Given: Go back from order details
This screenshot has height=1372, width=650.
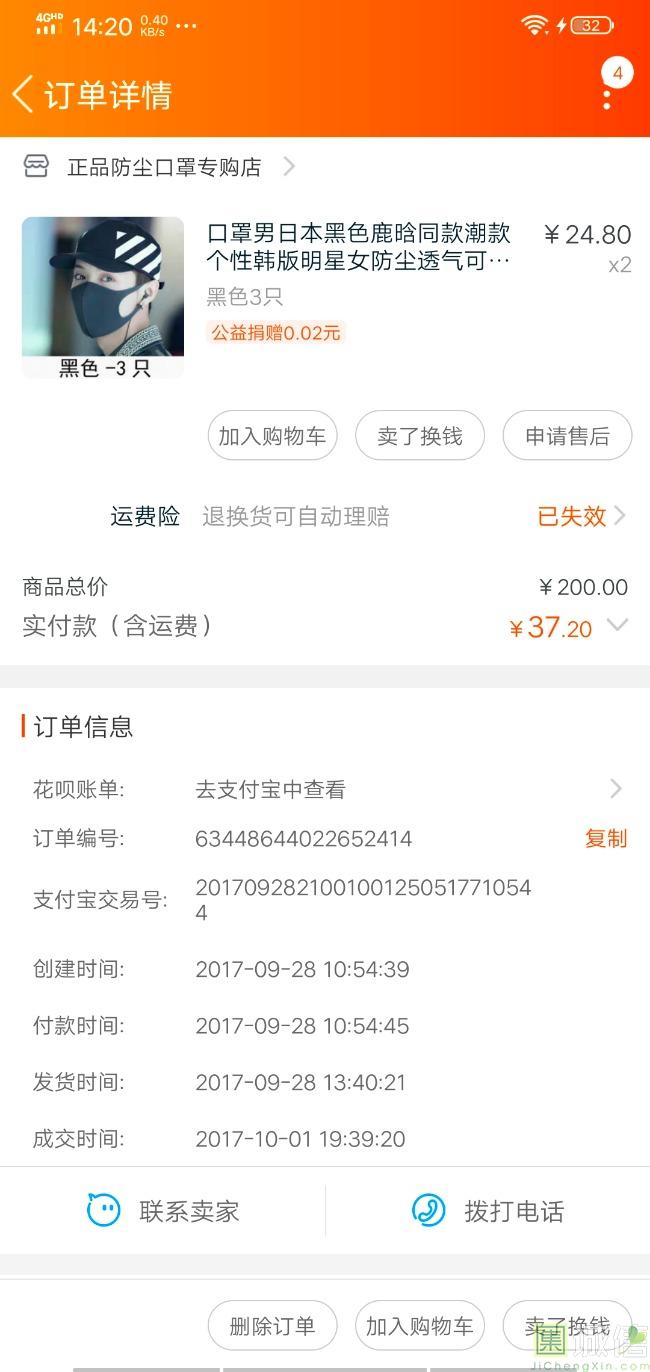Looking at the screenshot, I should tap(24, 95).
